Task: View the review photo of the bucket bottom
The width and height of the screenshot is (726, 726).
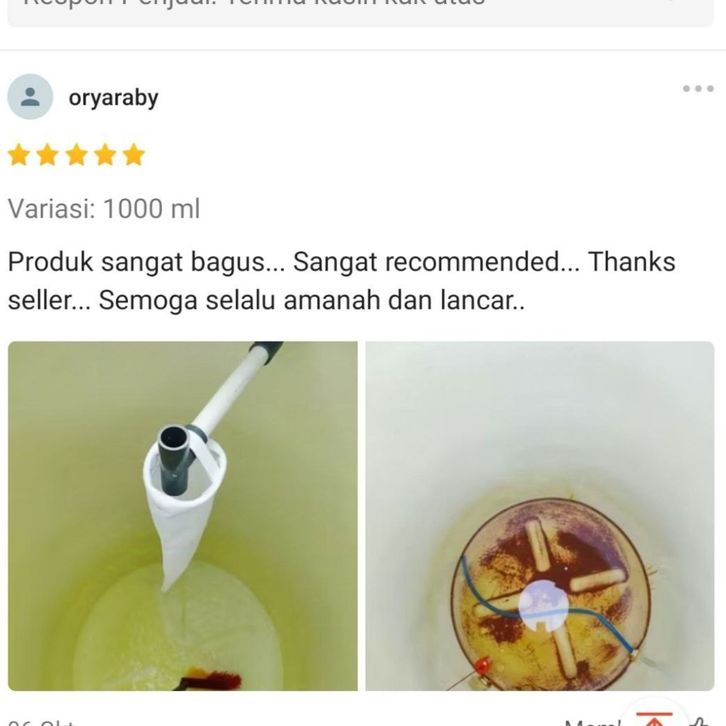Action: [x=540, y=515]
